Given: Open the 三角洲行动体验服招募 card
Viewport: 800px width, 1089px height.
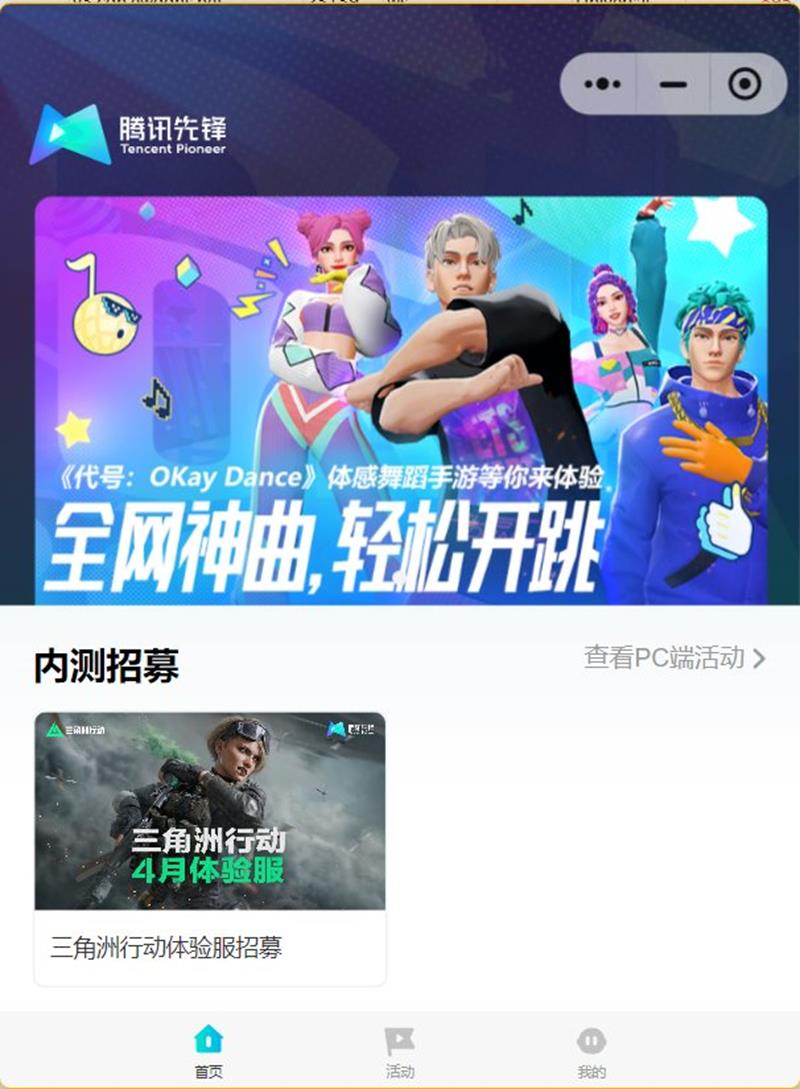Looking at the screenshot, I should pos(210,848).
